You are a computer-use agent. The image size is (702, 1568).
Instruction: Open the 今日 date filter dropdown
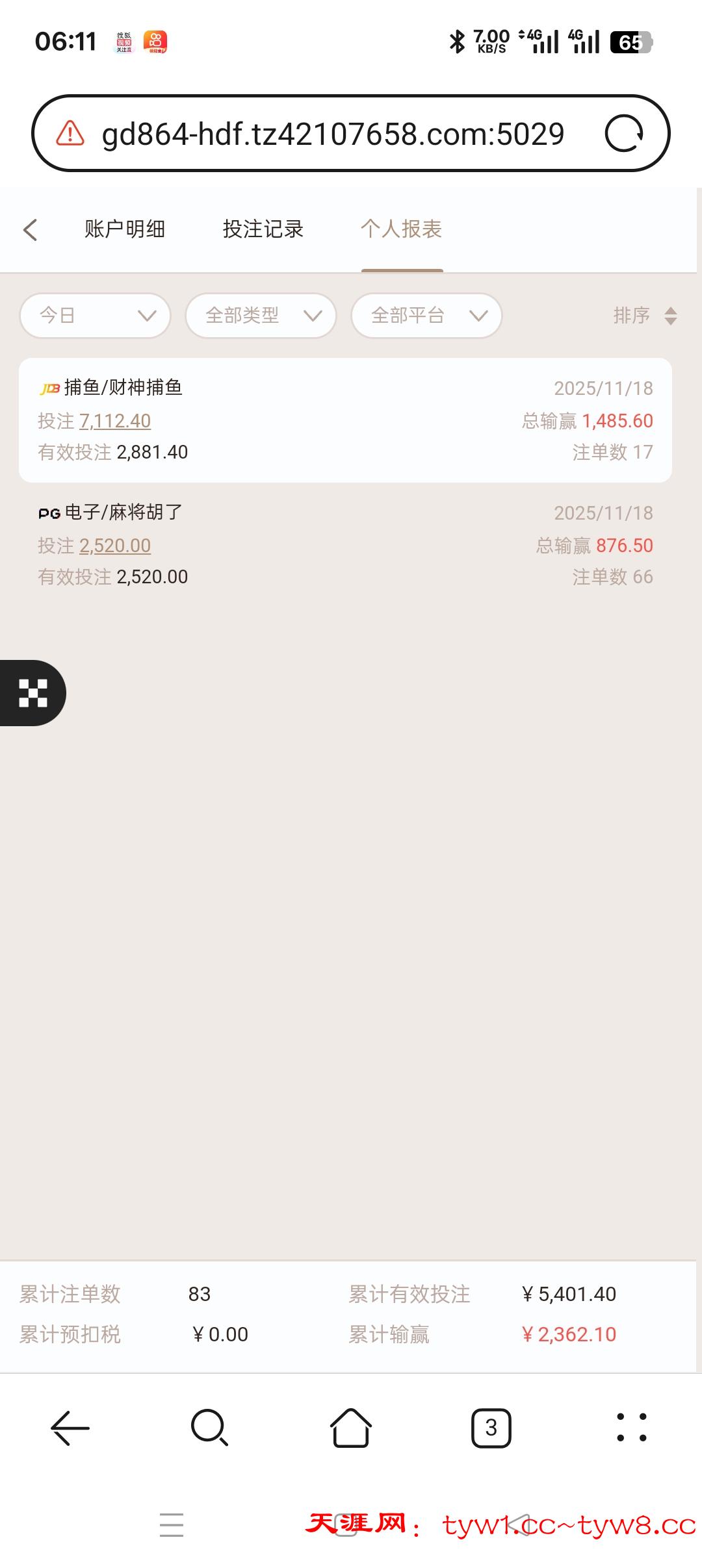[x=95, y=316]
